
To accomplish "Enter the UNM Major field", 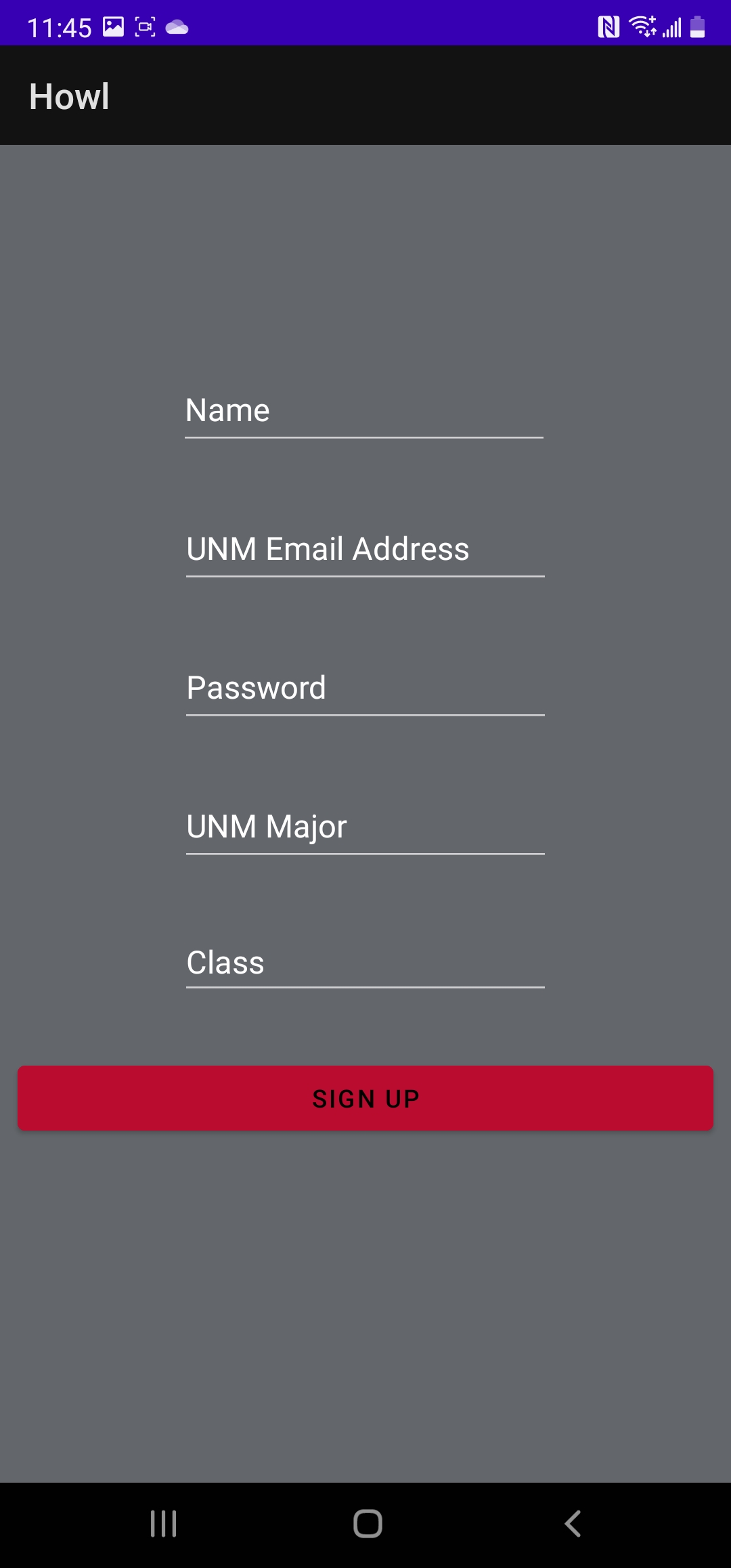I will coord(365,827).
